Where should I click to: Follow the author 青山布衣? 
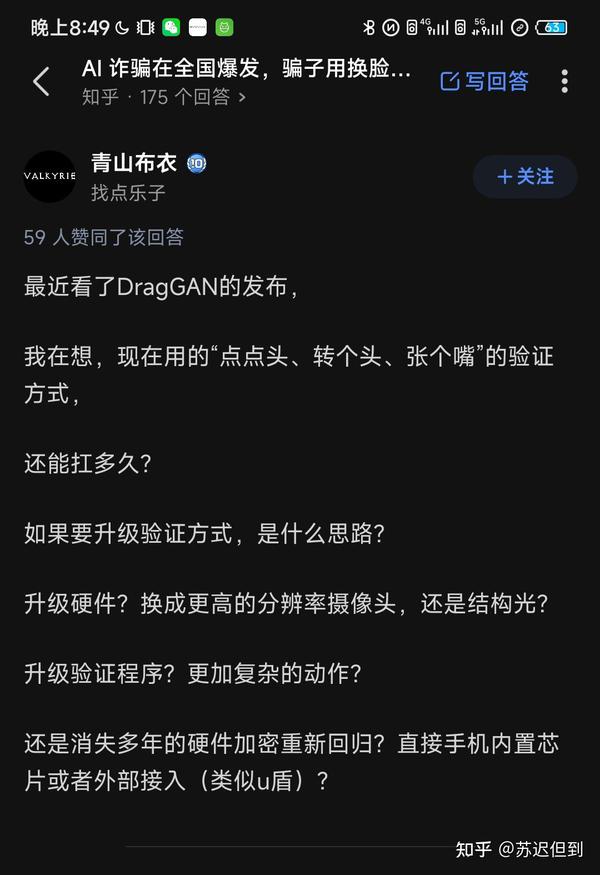525,176
